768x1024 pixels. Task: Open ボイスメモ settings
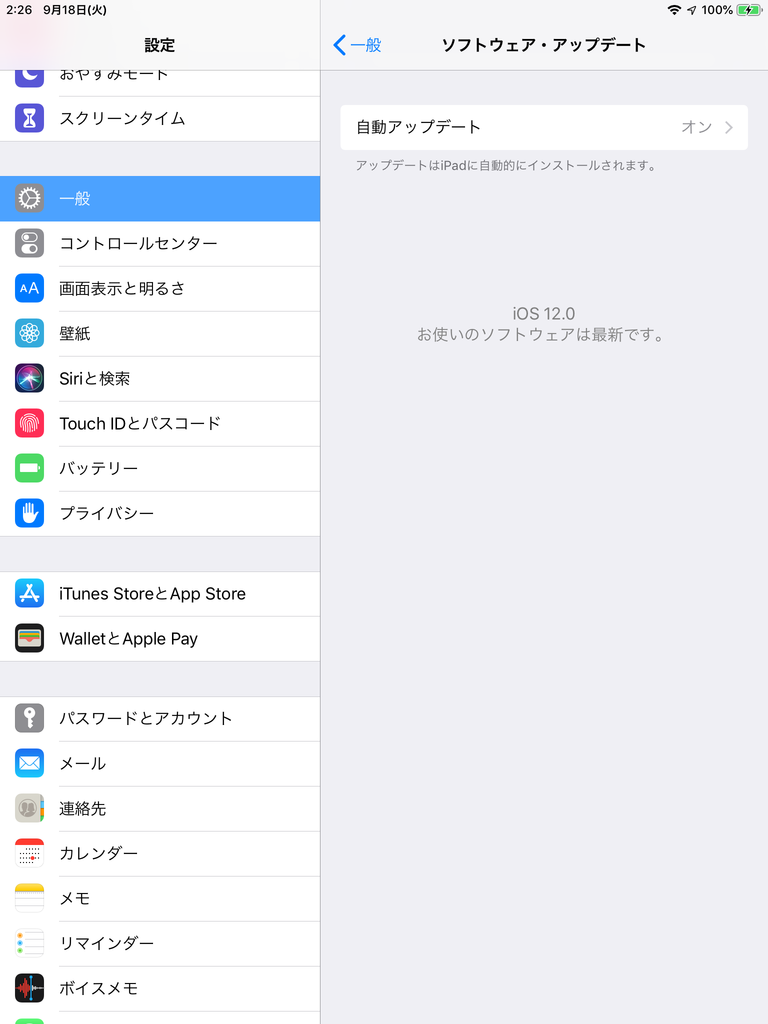[160, 988]
